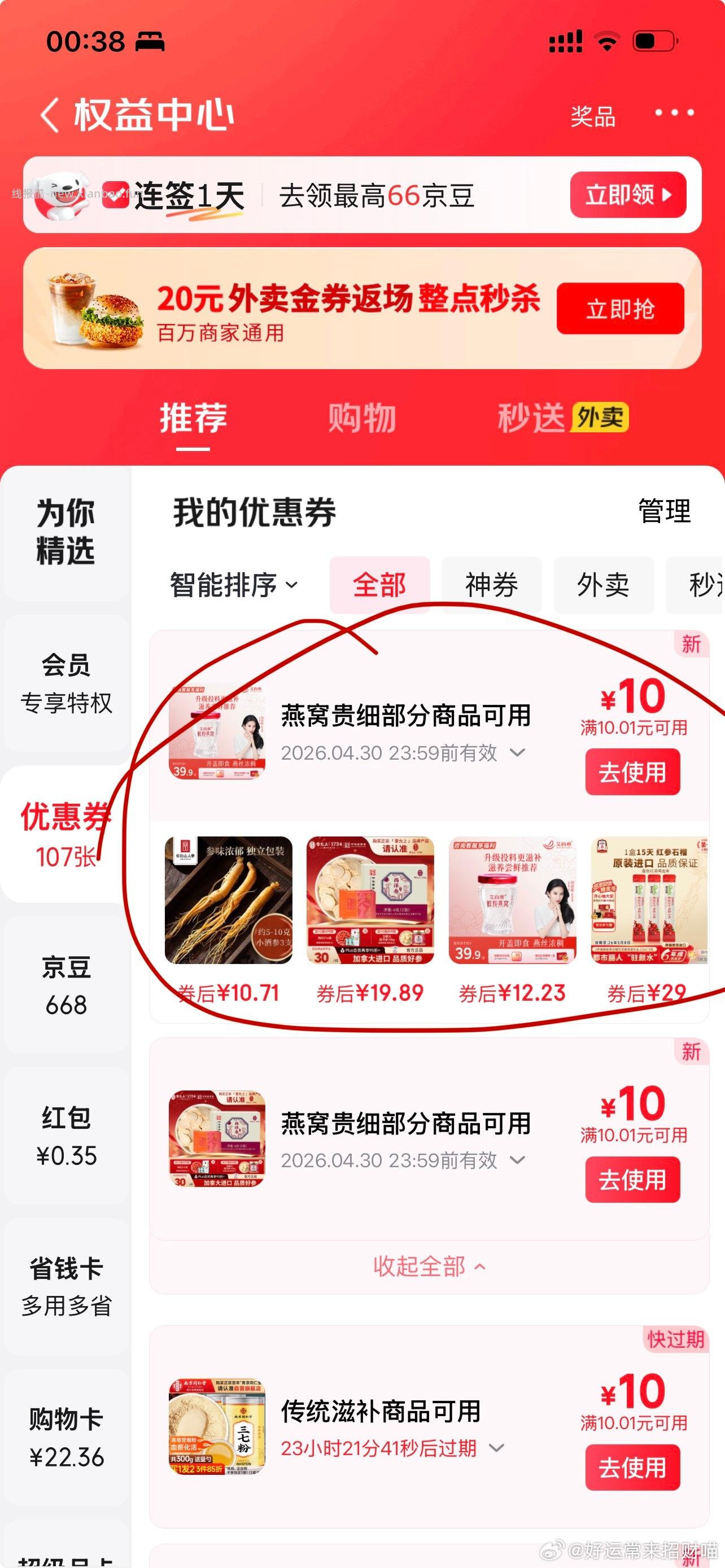This screenshot has width=725, height=1568.
Task: Switch to the 购物 tab
Action: pyautogui.click(x=361, y=418)
